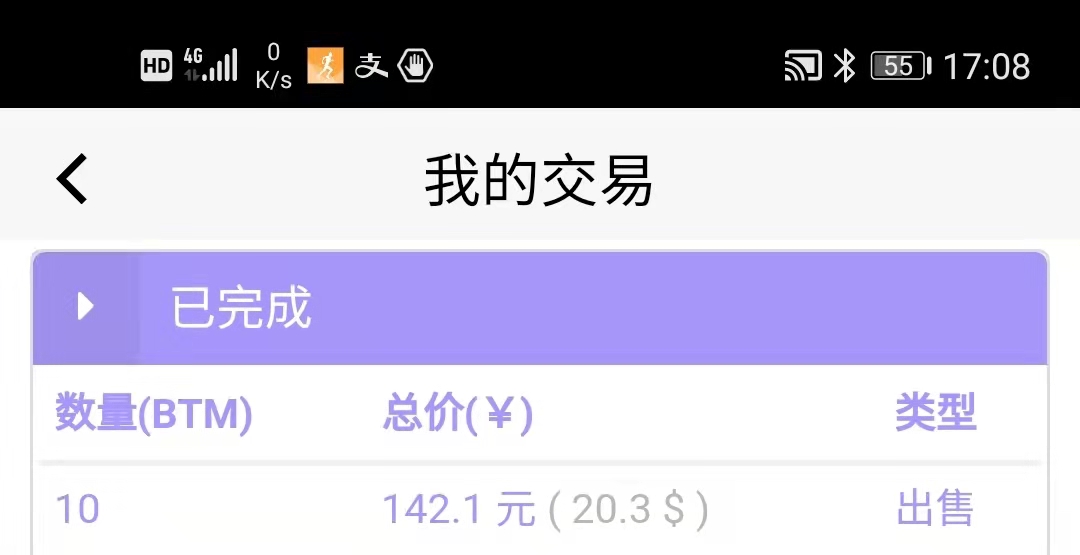Expand the 已完成 section
The image size is (1080, 555).
click(86, 307)
